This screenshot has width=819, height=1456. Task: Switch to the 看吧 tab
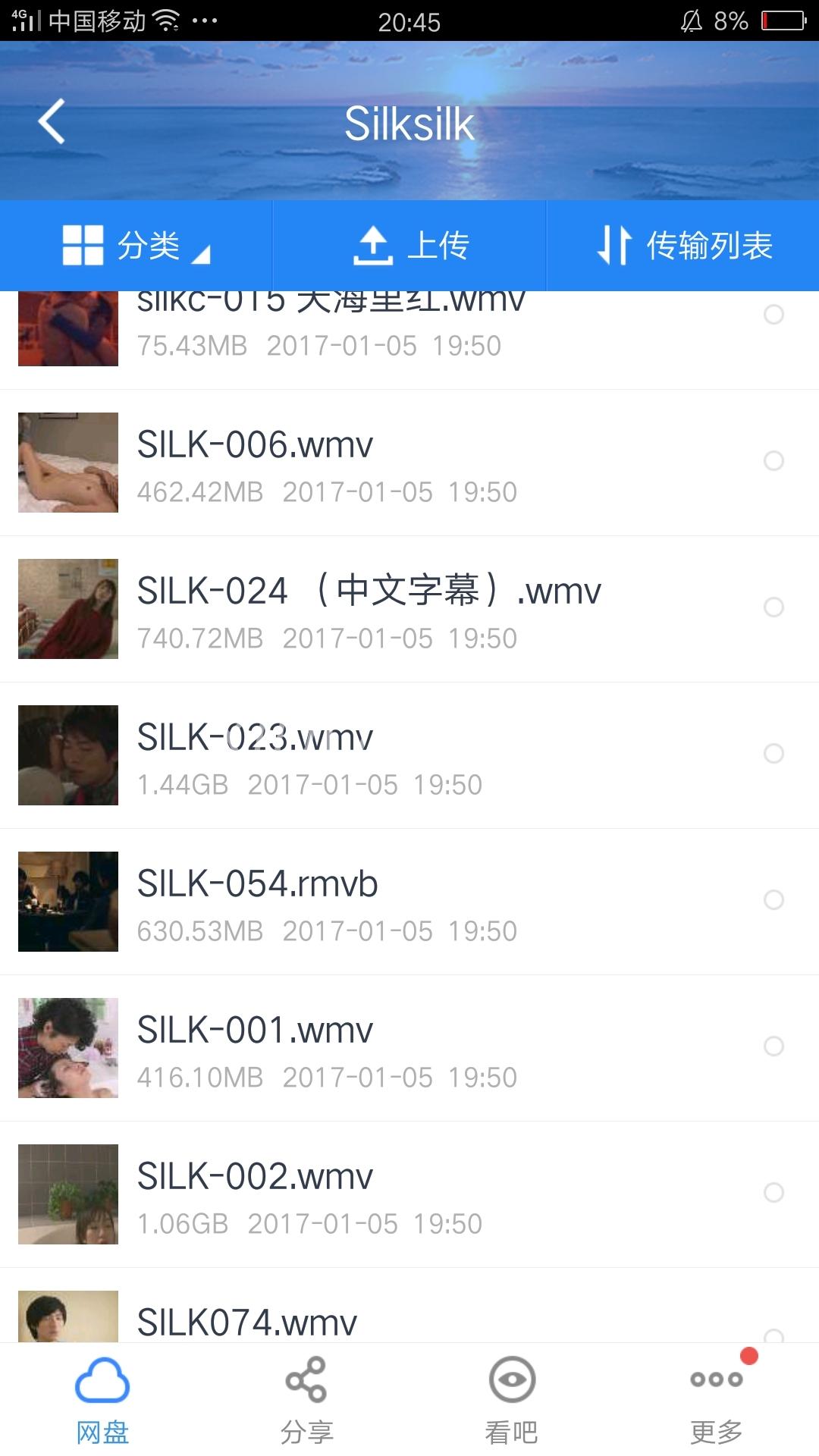point(512,1400)
